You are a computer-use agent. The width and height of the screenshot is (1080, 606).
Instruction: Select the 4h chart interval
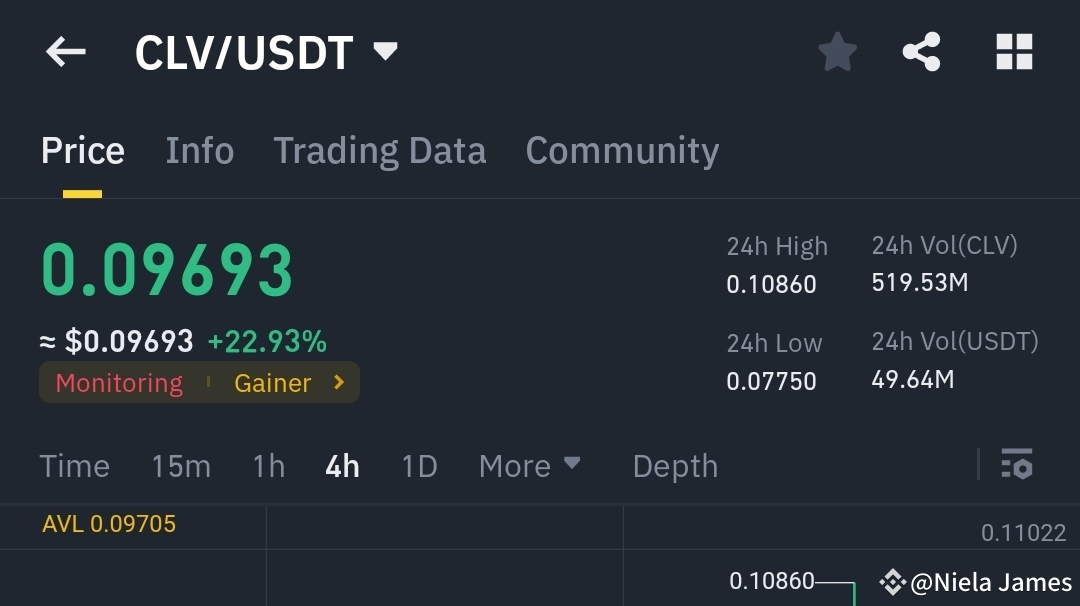tap(342, 466)
